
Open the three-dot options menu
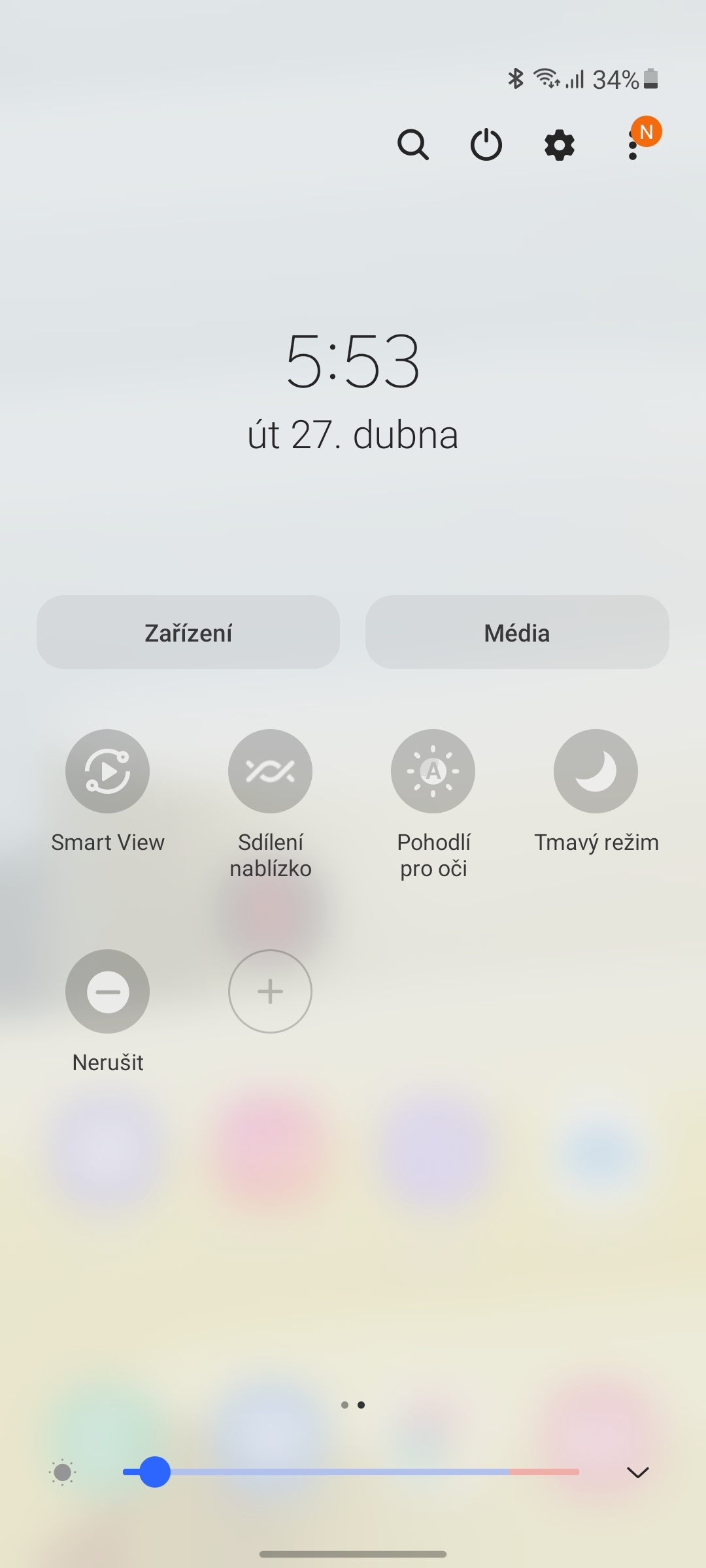click(x=632, y=144)
